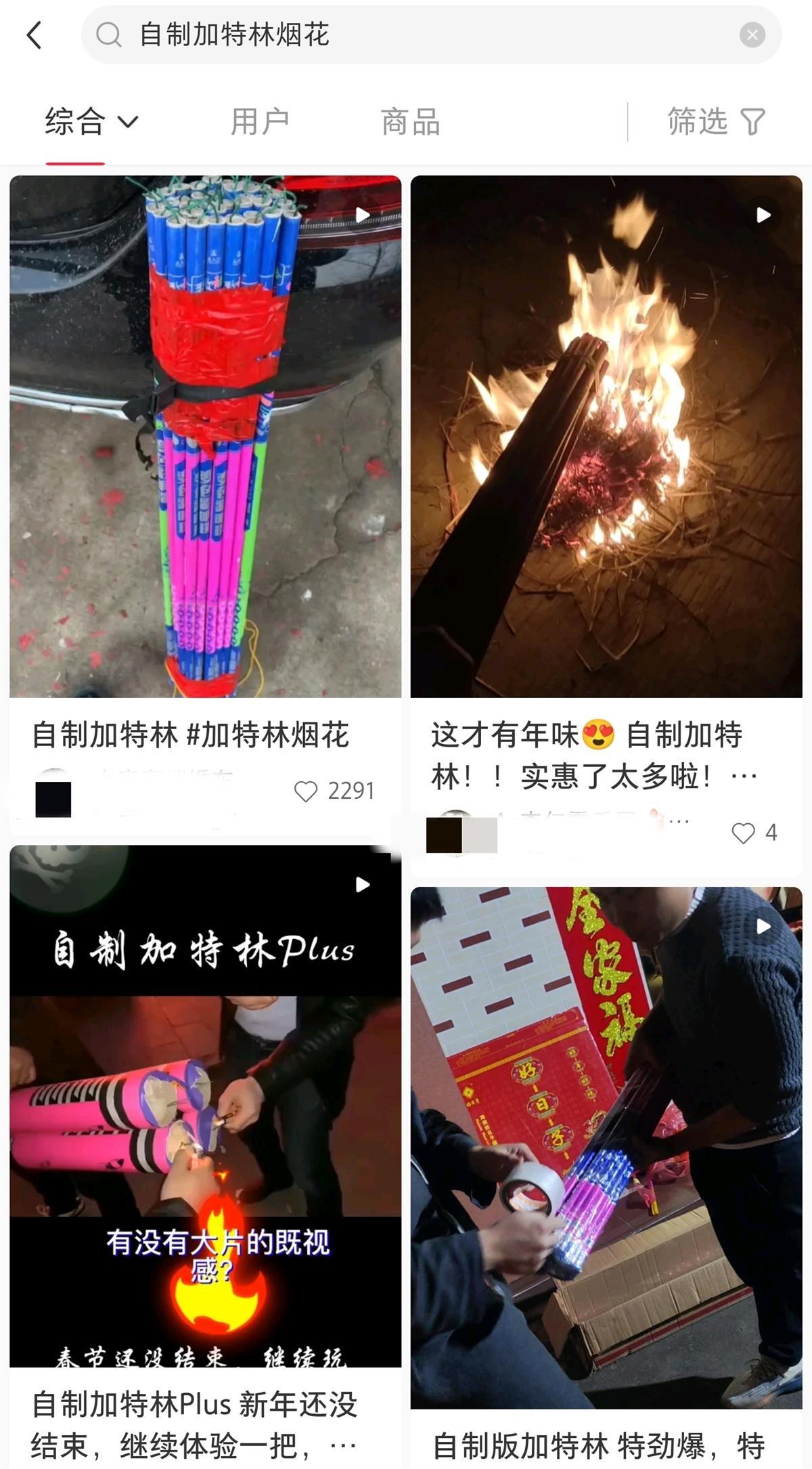Open the 筛选 filter options
812x1469 pixels.
click(716, 122)
